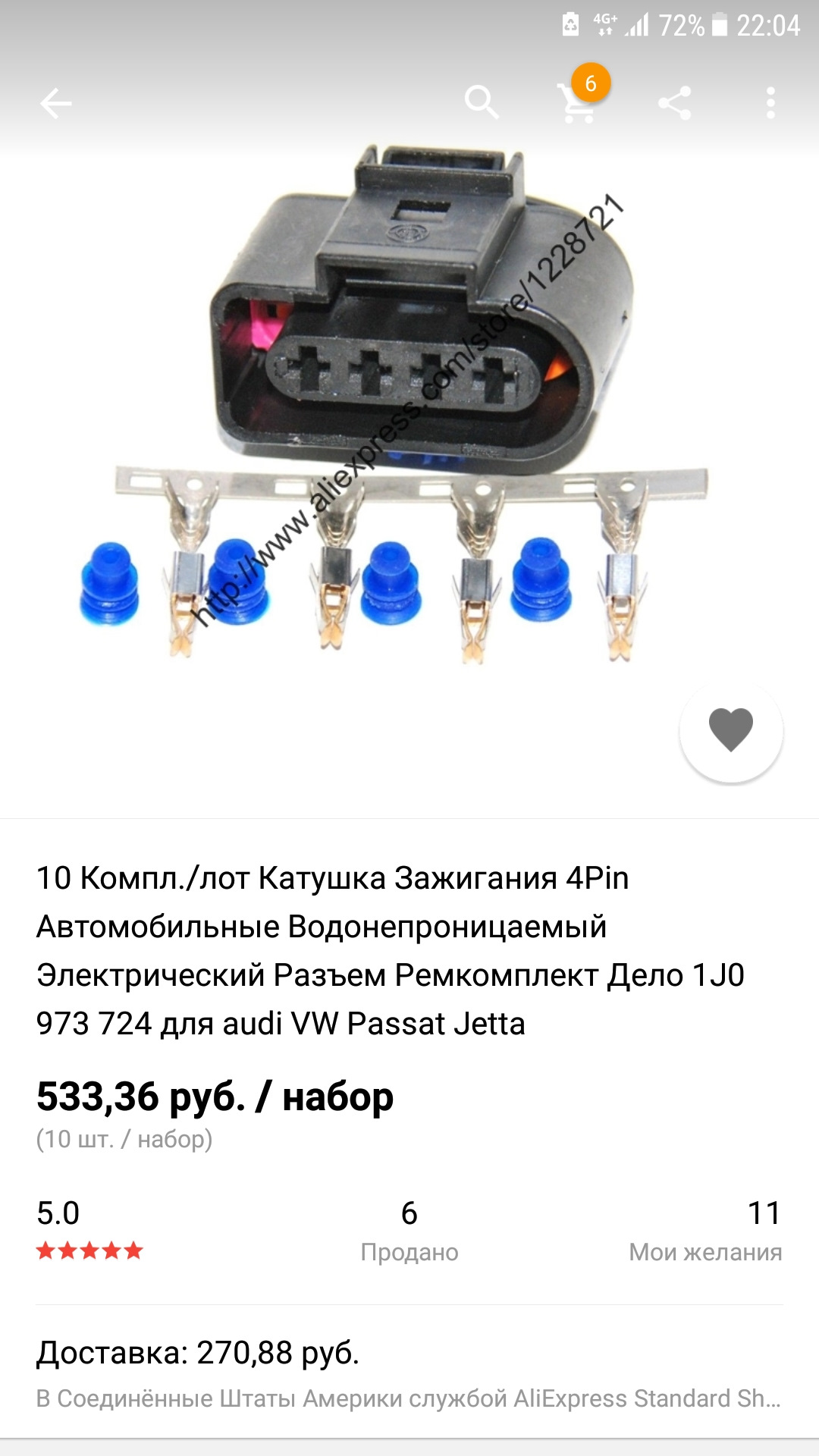Viewport: 819px width, 1456px height.
Task: Open the three-dot overflow menu
Action: [x=770, y=103]
